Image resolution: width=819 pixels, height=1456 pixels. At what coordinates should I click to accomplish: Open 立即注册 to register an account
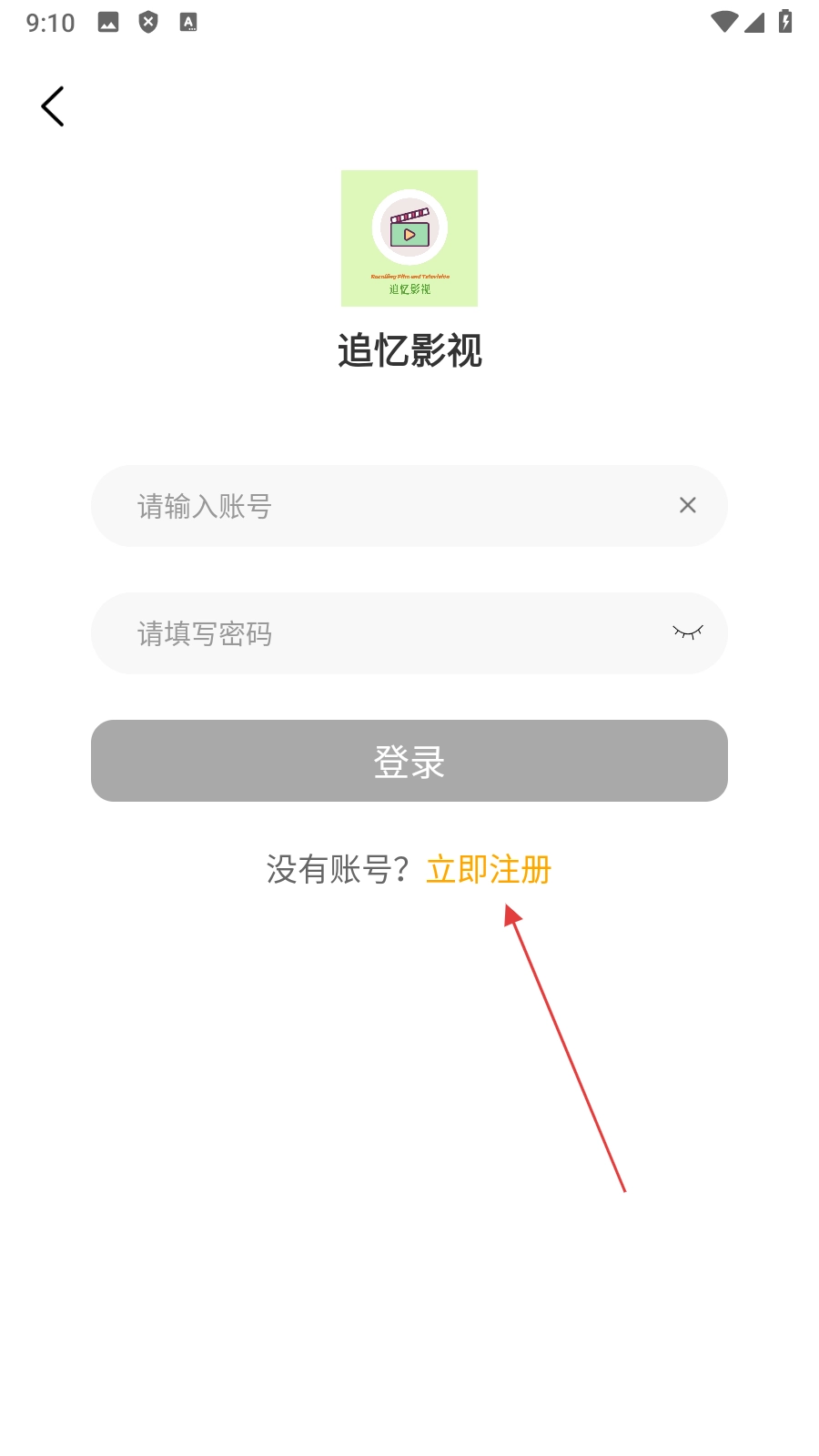(x=490, y=870)
